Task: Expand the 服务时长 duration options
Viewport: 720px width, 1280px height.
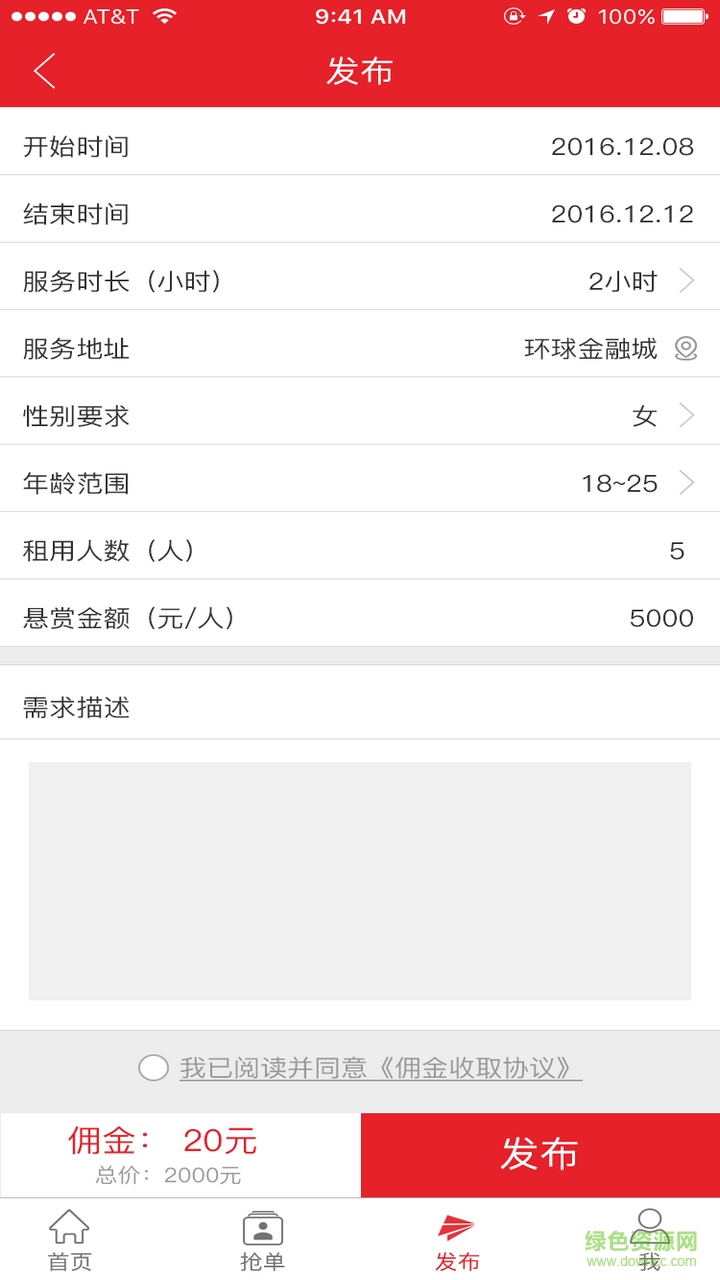Action: [687, 281]
